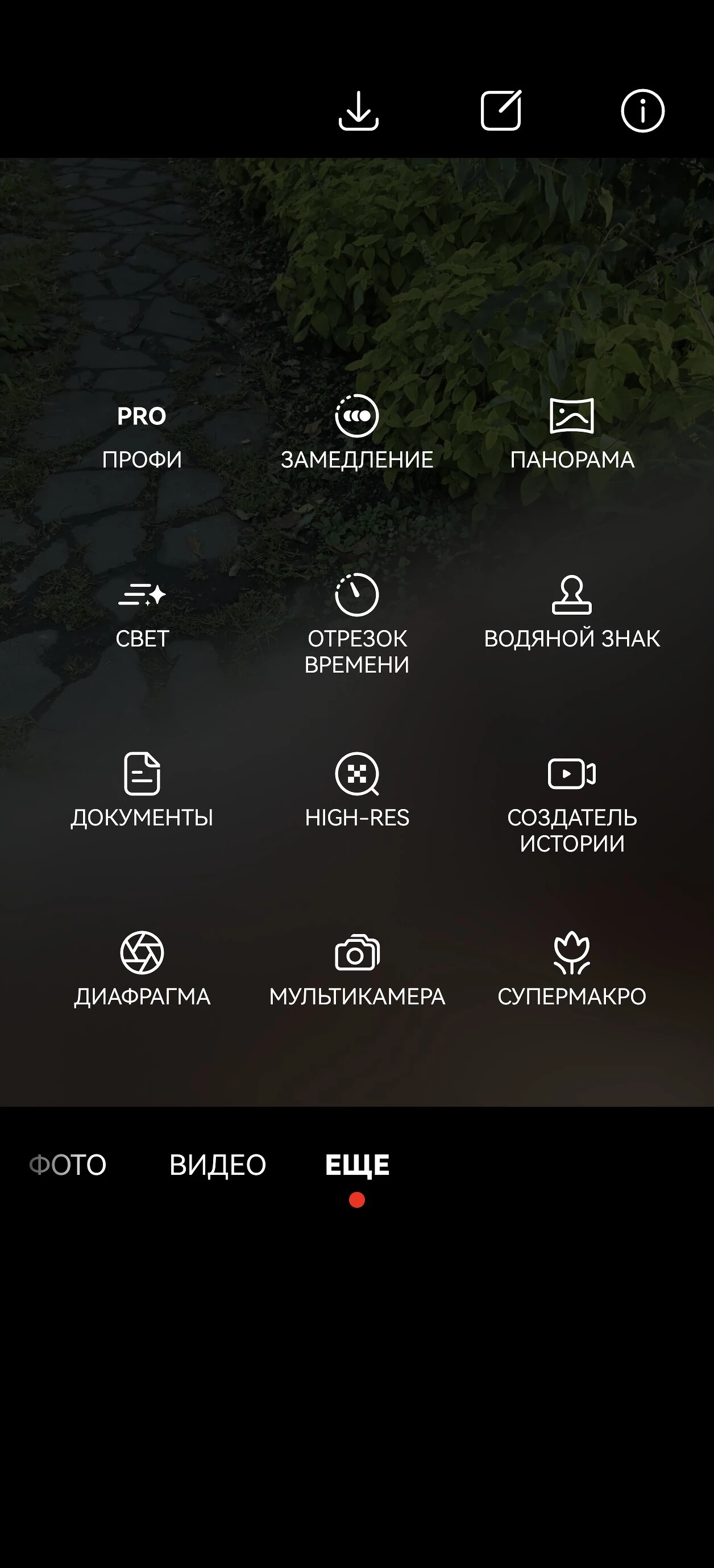714x1568 pixels.
Task: Tap the download modes icon
Action: 358,111
